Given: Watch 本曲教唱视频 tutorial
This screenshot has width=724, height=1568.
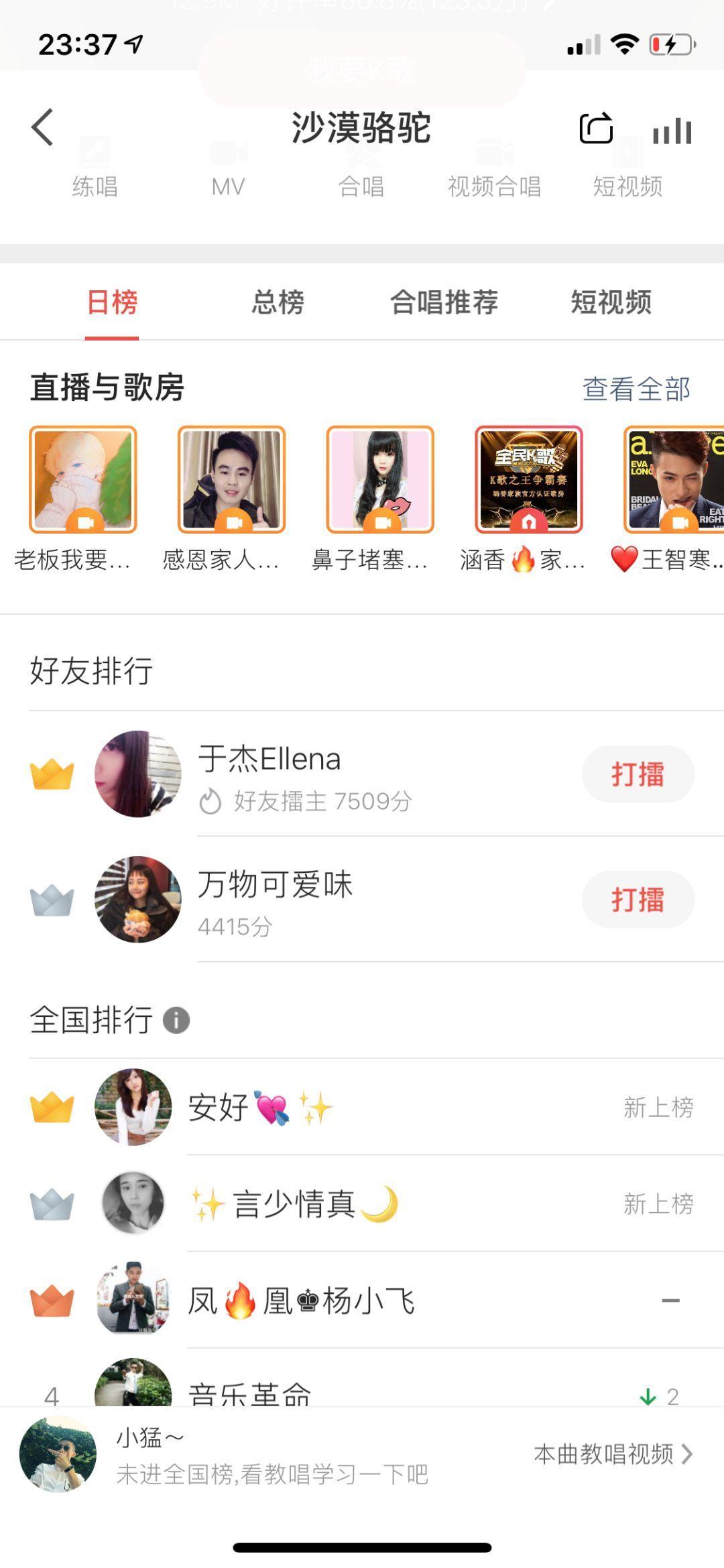Looking at the screenshot, I should (x=612, y=1454).
